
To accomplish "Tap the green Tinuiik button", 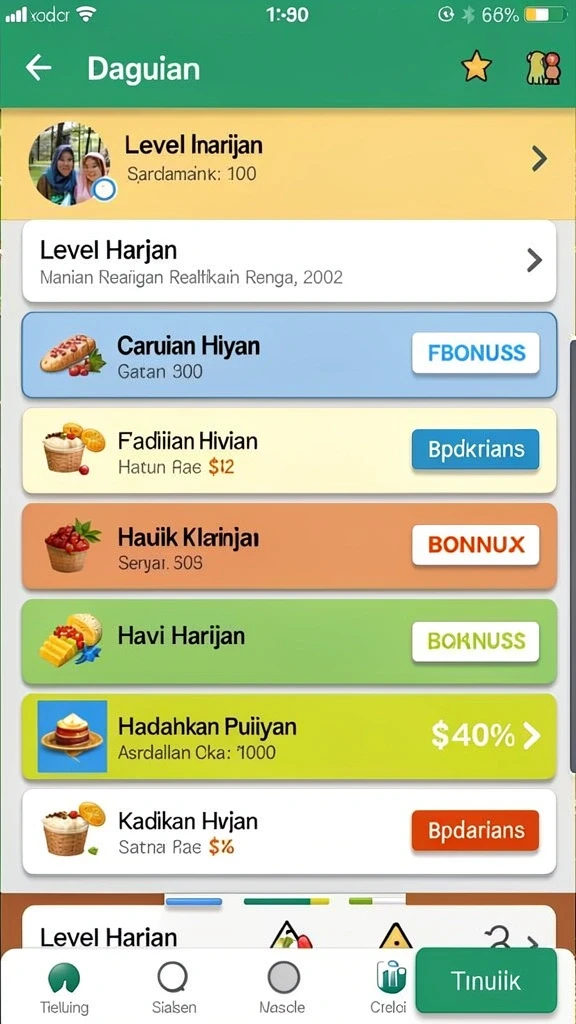I will [486, 980].
